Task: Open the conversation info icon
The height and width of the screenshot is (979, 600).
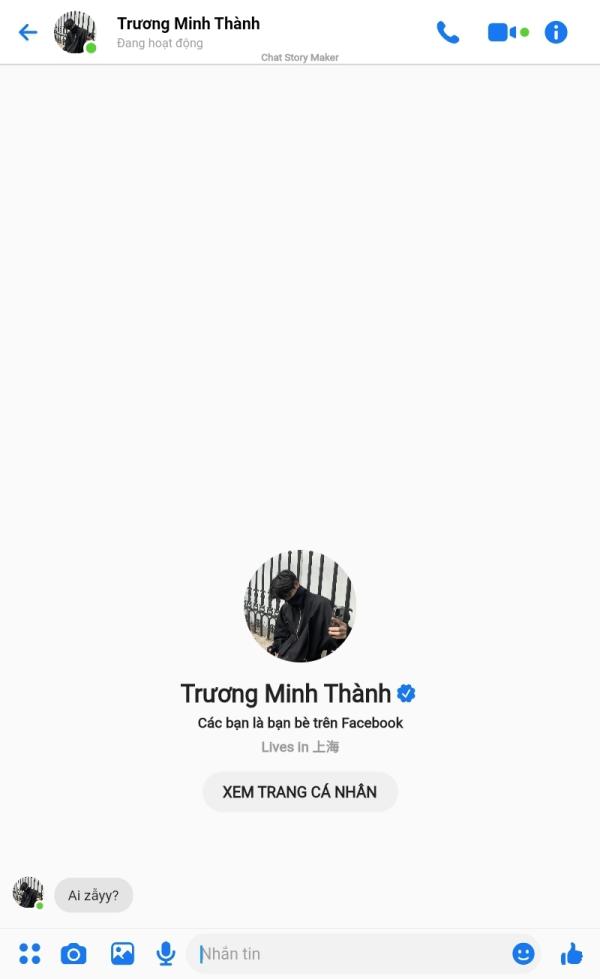Action: pyautogui.click(x=556, y=32)
